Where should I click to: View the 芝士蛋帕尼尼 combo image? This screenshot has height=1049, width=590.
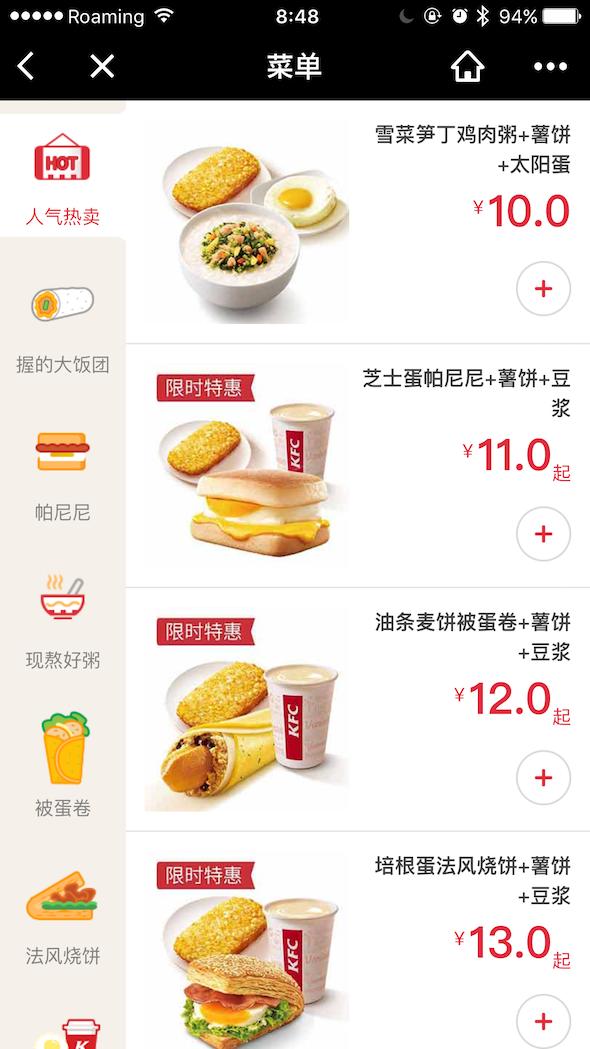[x=247, y=467]
